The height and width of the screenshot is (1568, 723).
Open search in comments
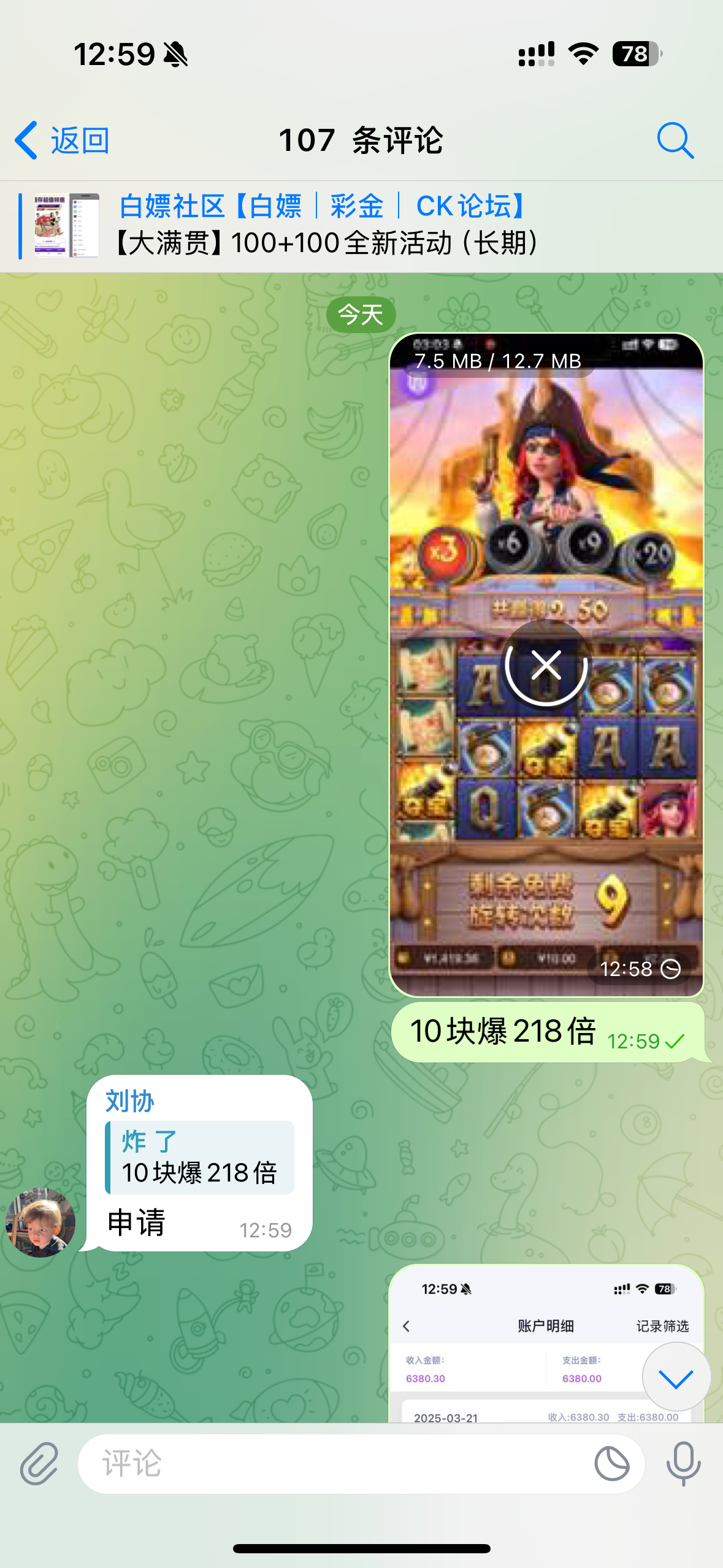pos(675,140)
